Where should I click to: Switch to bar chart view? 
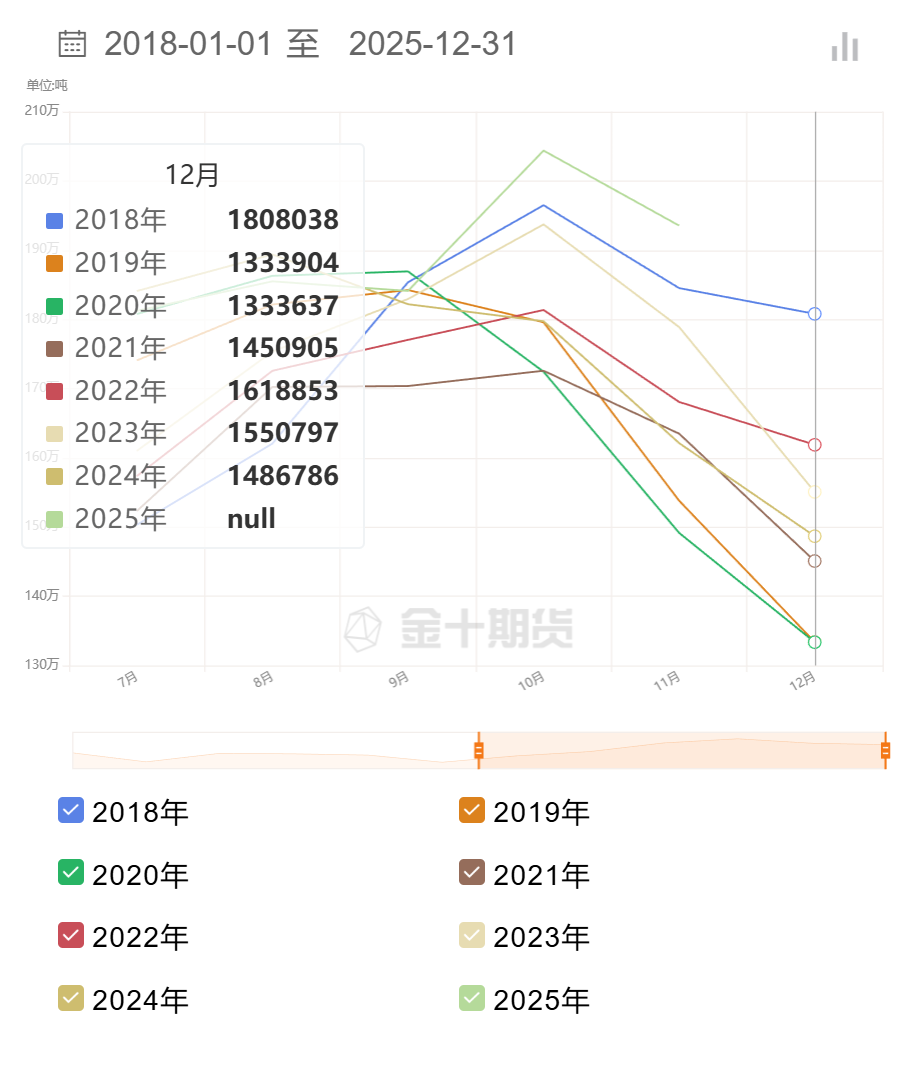[845, 46]
